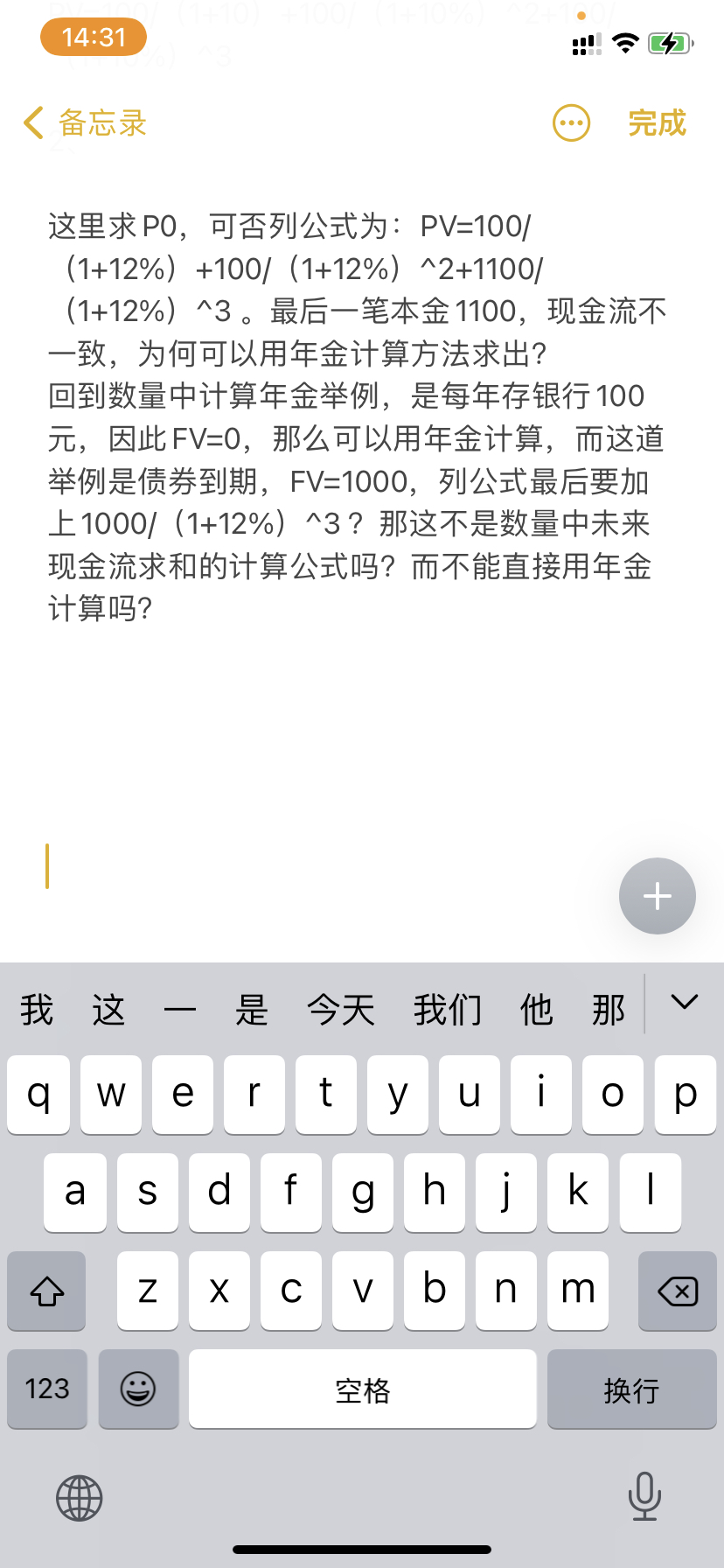Go back to 备忘录 list
Screen dimensions: 724x1568
coord(85,123)
